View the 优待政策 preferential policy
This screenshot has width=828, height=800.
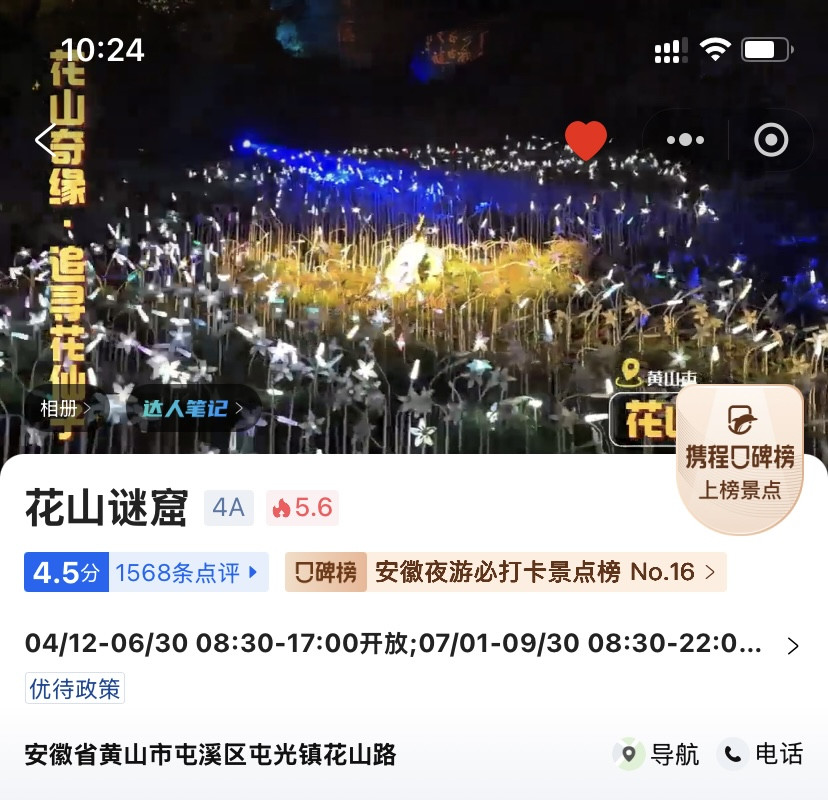click(75, 689)
